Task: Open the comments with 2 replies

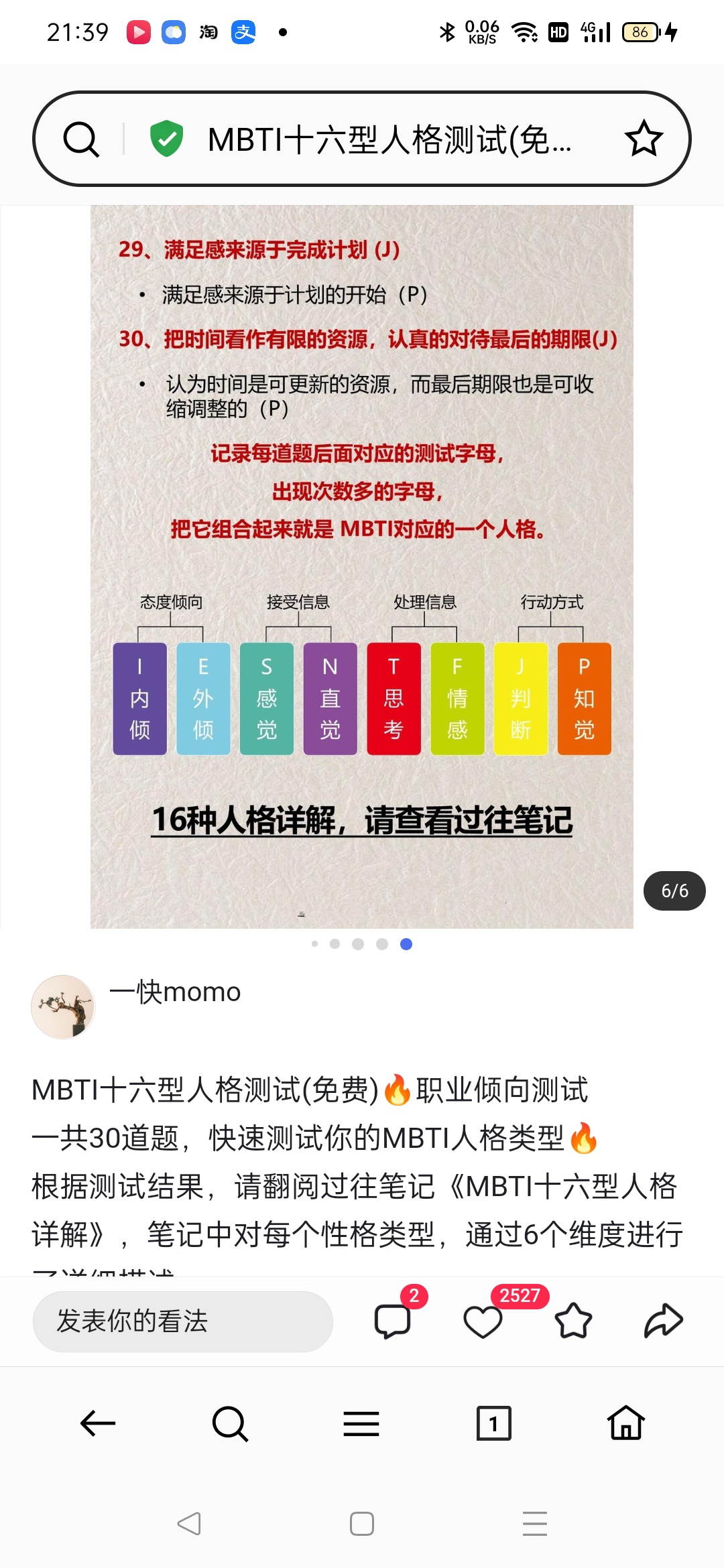Action: pos(393,1321)
